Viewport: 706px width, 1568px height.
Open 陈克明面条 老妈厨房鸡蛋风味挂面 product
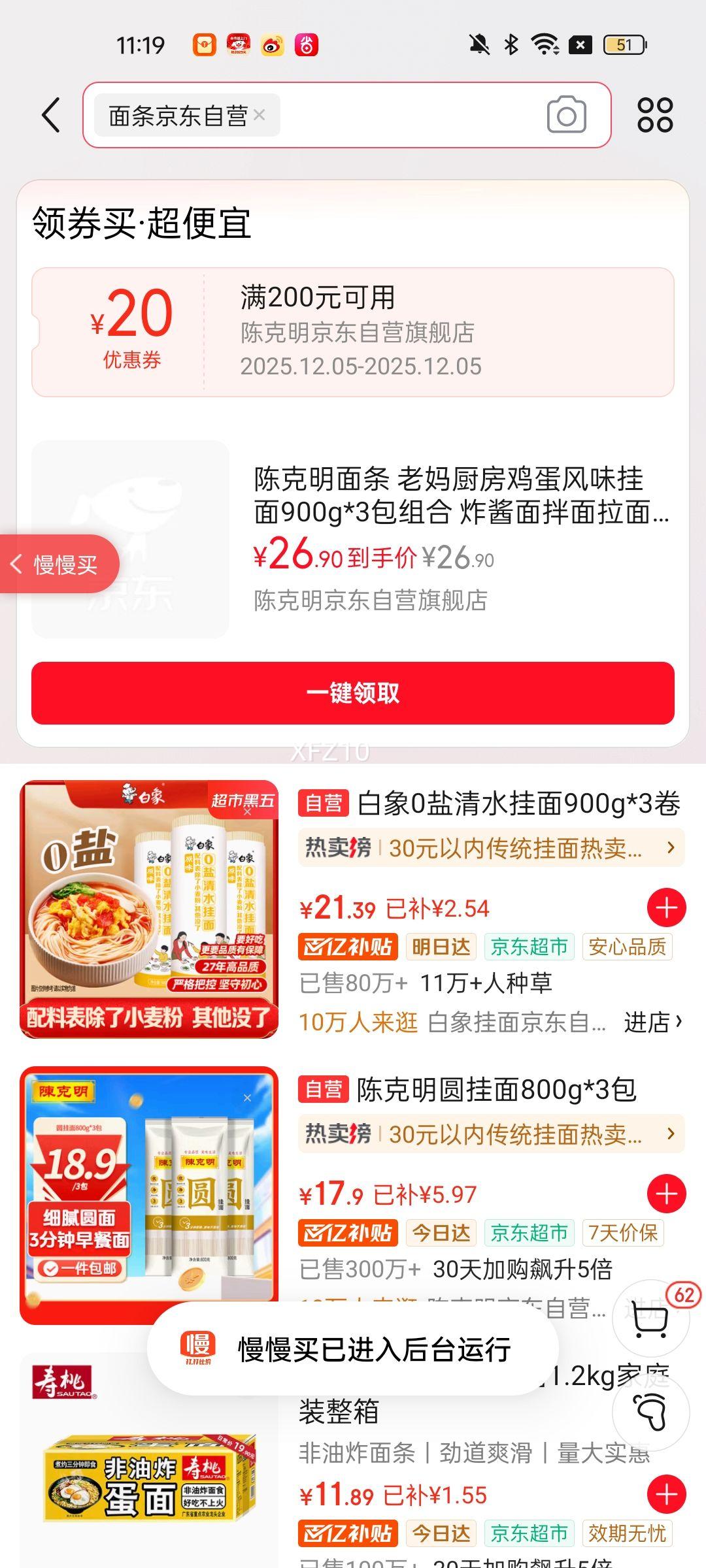(x=461, y=496)
